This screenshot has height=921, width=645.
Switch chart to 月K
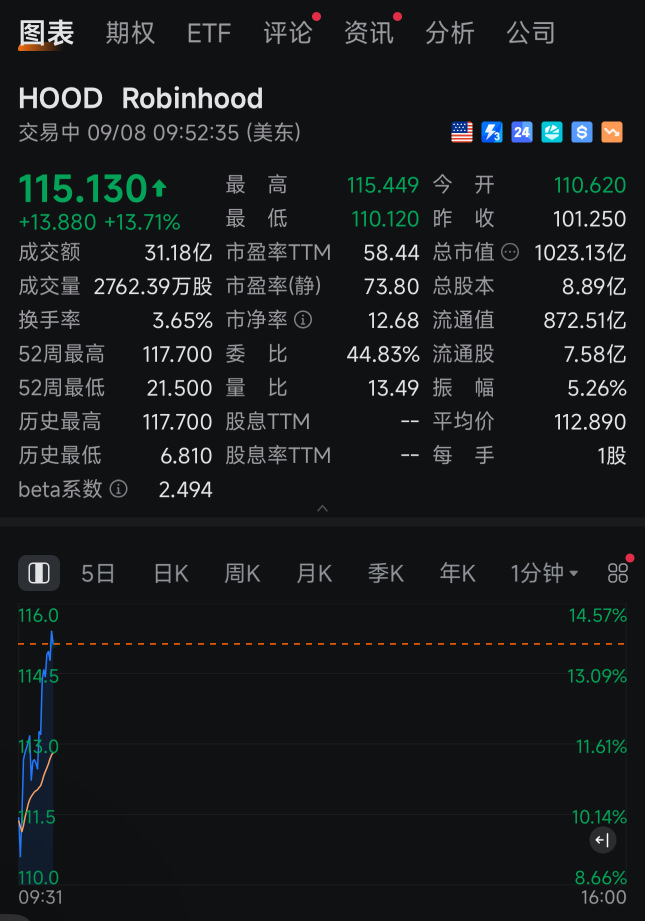pos(314,573)
